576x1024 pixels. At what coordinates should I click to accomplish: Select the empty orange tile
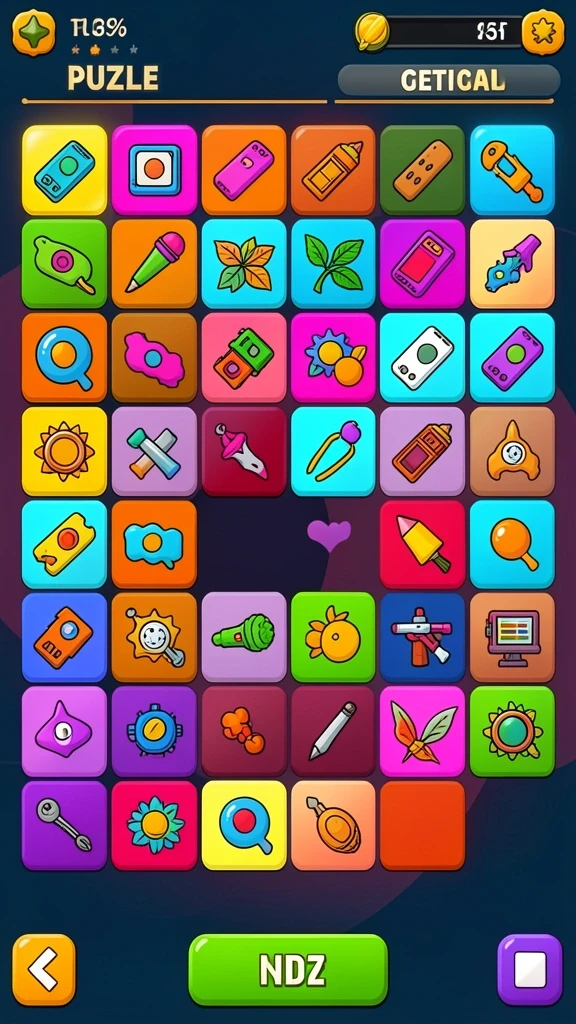(x=423, y=825)
